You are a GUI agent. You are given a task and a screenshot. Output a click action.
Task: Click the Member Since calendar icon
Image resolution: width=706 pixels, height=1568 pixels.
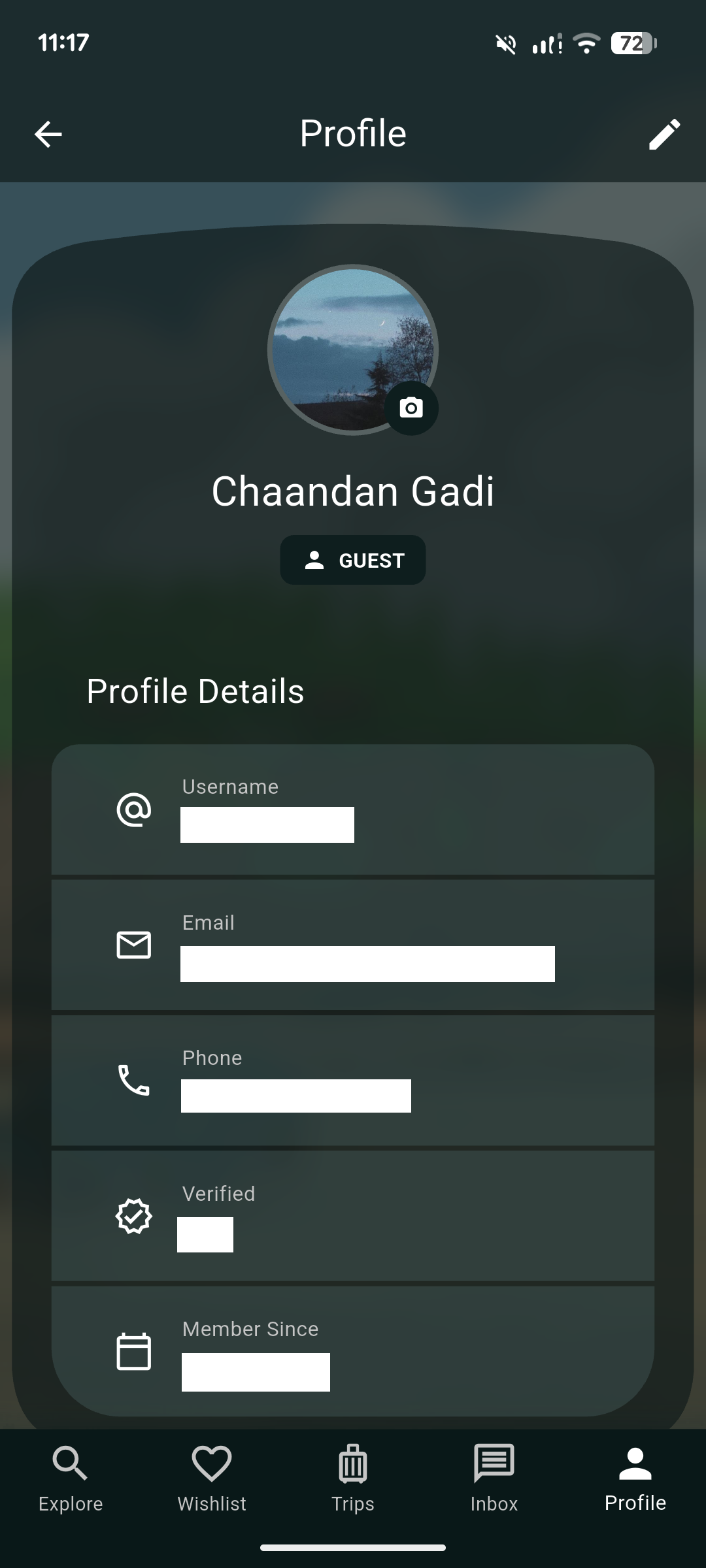(134, 1351)
